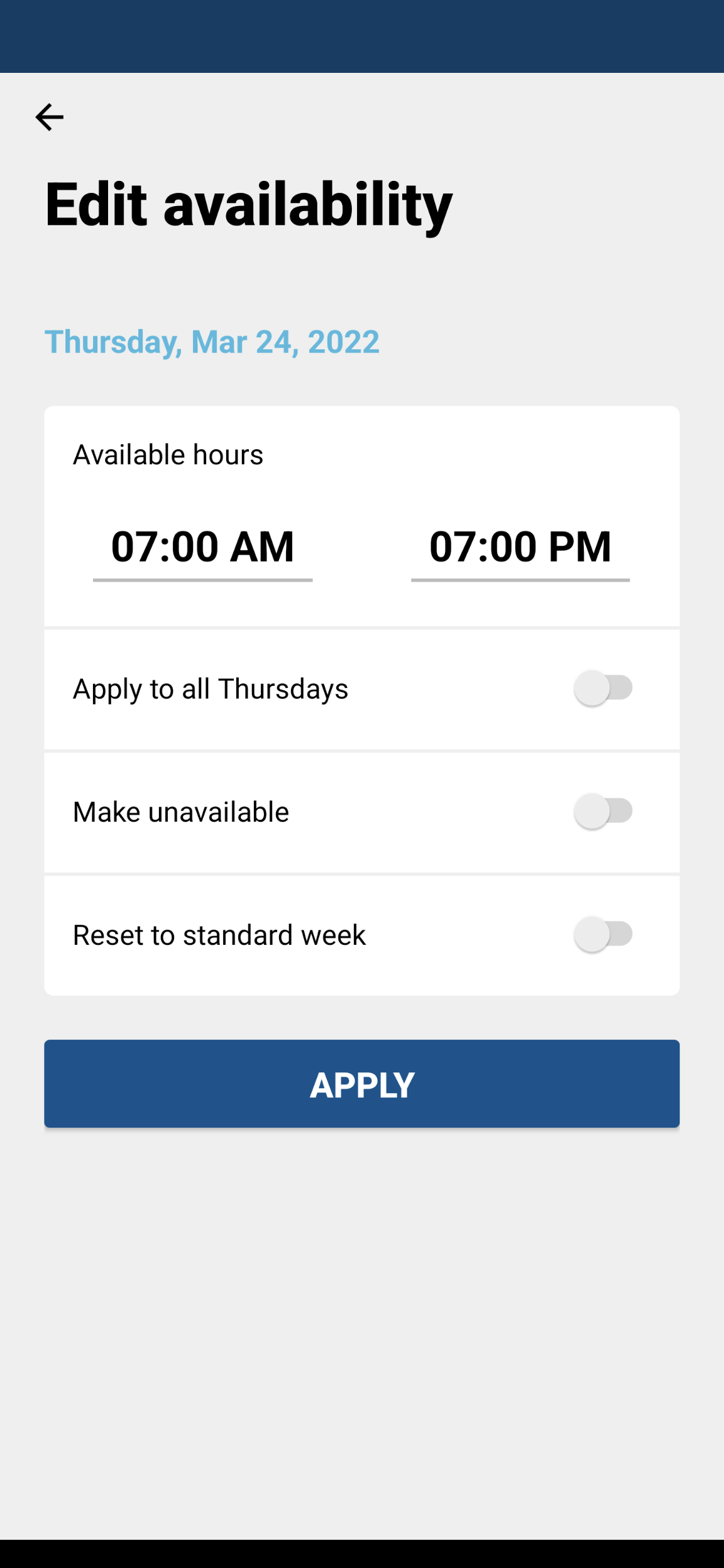Go back using the arrow icon
The image size is (724, 1568).
(x=49, y=117)
